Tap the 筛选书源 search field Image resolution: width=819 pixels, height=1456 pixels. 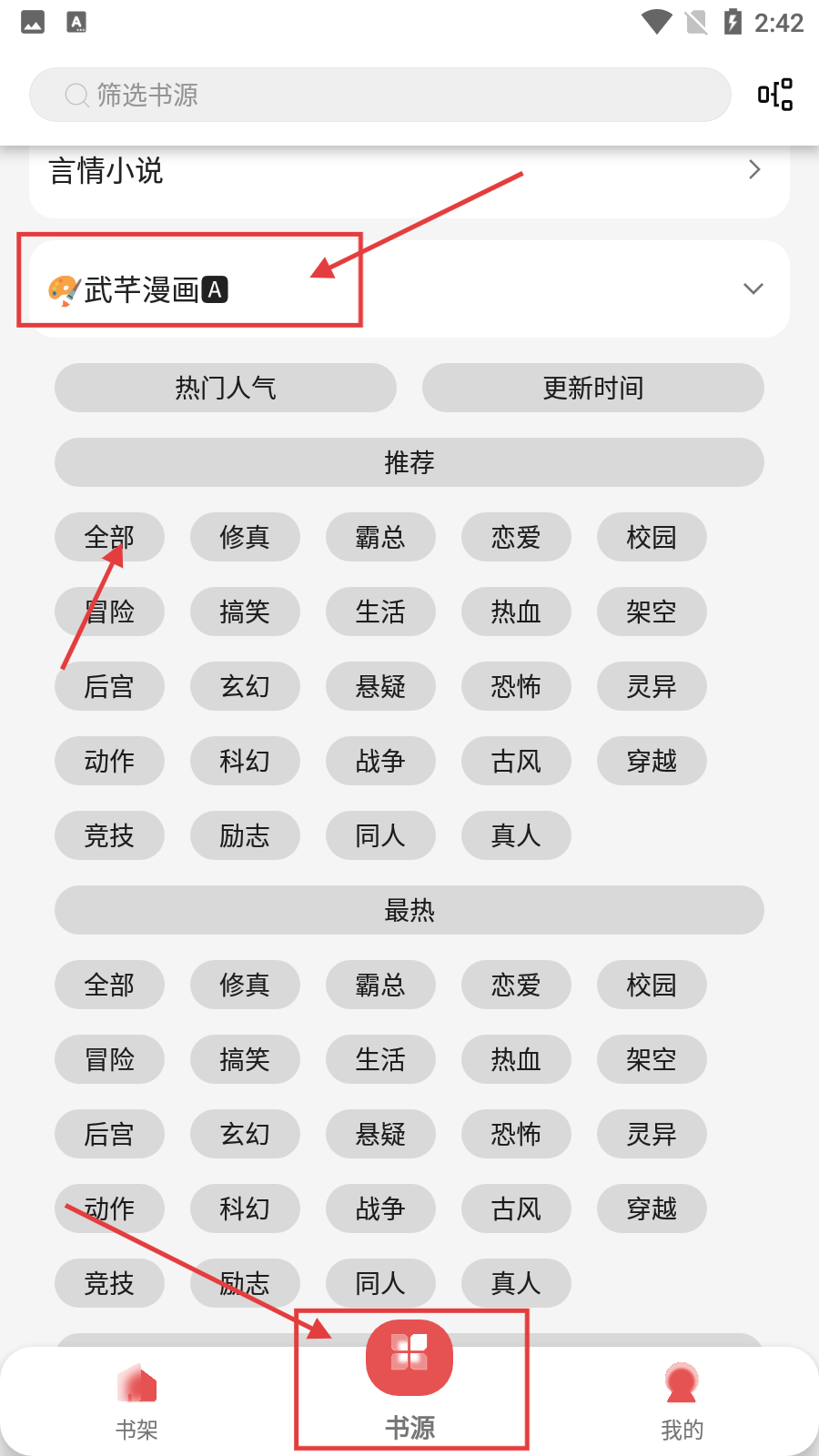(380, 95)
